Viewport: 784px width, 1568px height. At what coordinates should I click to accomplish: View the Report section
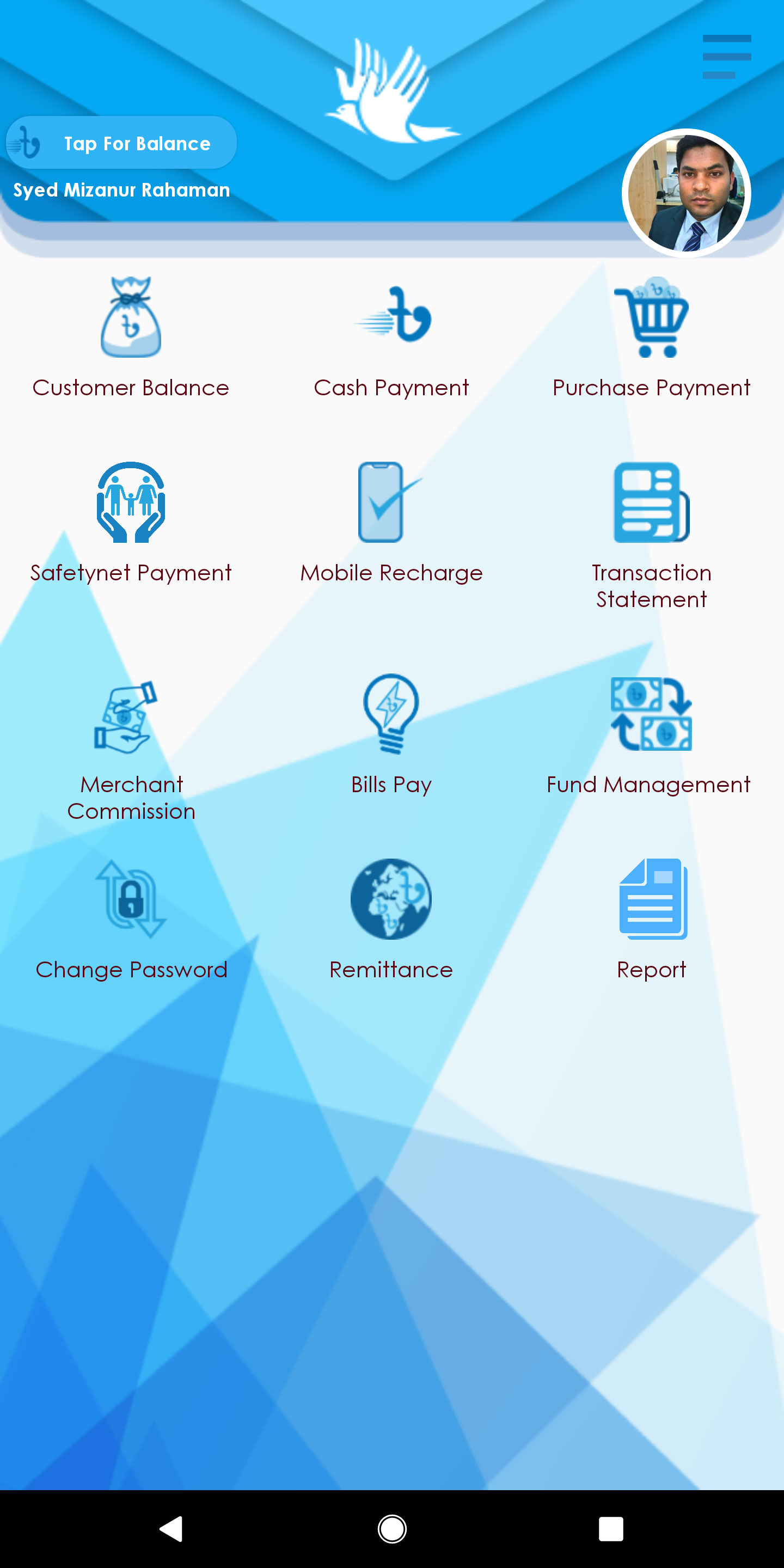point(651,919)
